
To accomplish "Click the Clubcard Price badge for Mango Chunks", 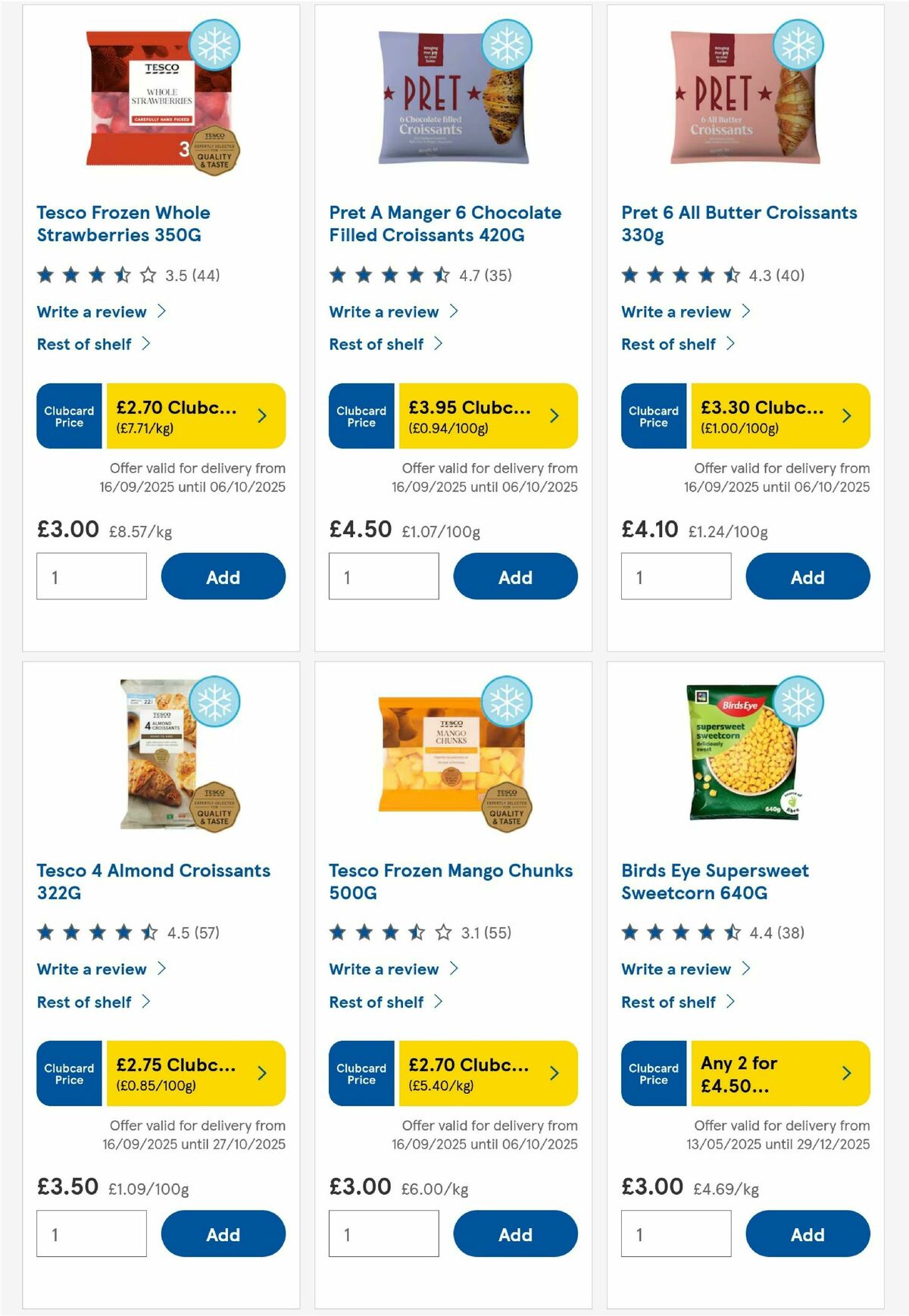I will coord(361,1074).
